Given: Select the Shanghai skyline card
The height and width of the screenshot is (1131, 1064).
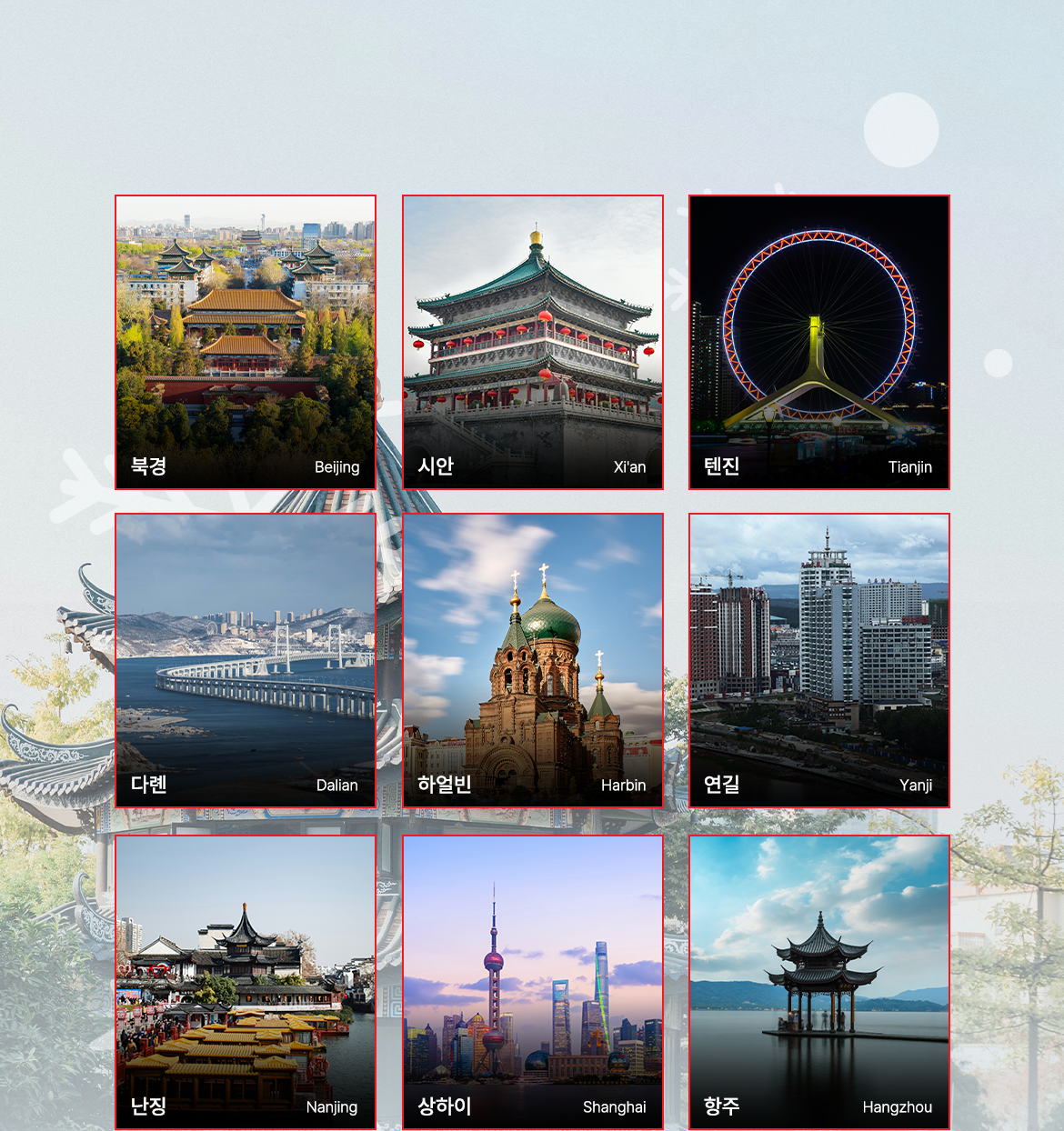Looking at the screenshot, I should pyautogui.click(x=533, y=982).
